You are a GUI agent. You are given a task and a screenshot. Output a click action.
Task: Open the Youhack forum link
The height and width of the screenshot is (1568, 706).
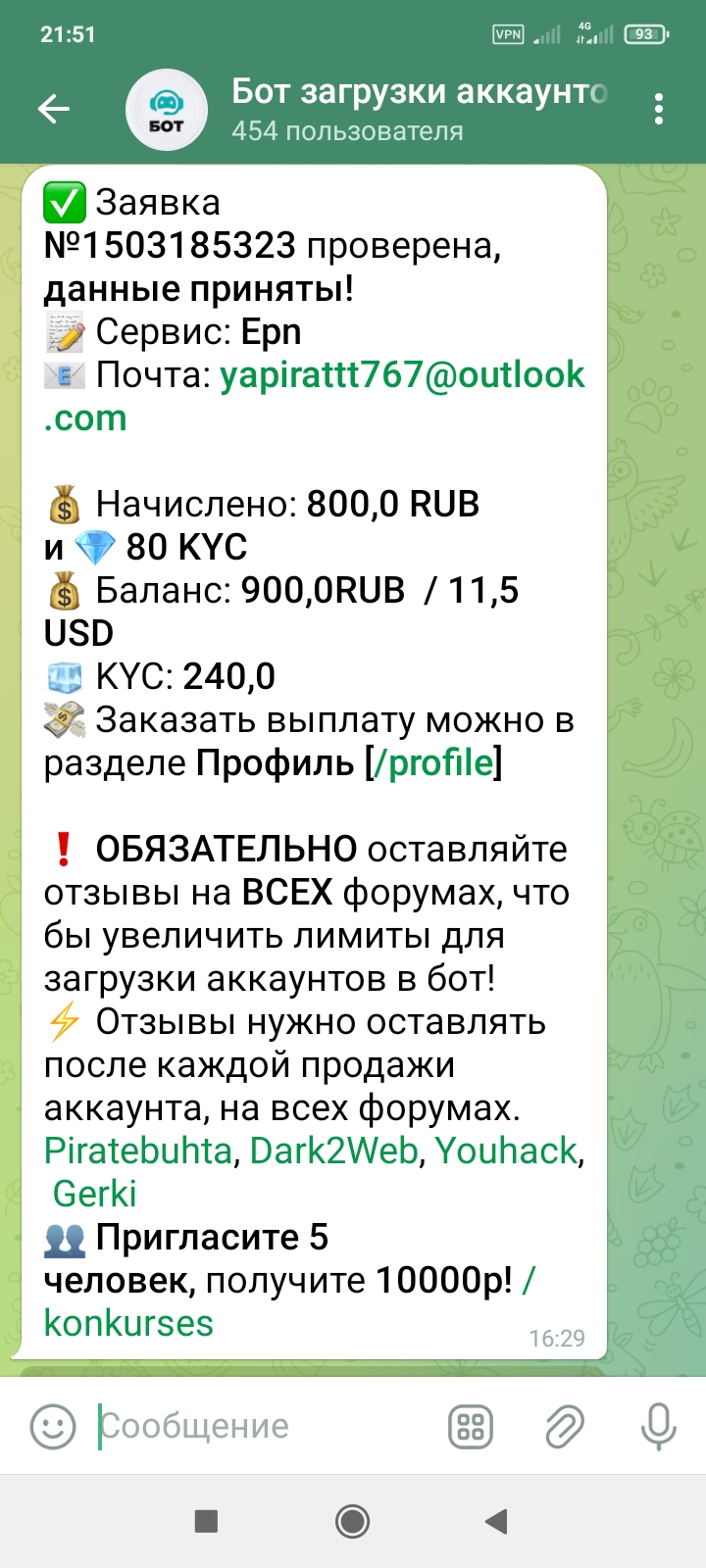point(506,1151)
